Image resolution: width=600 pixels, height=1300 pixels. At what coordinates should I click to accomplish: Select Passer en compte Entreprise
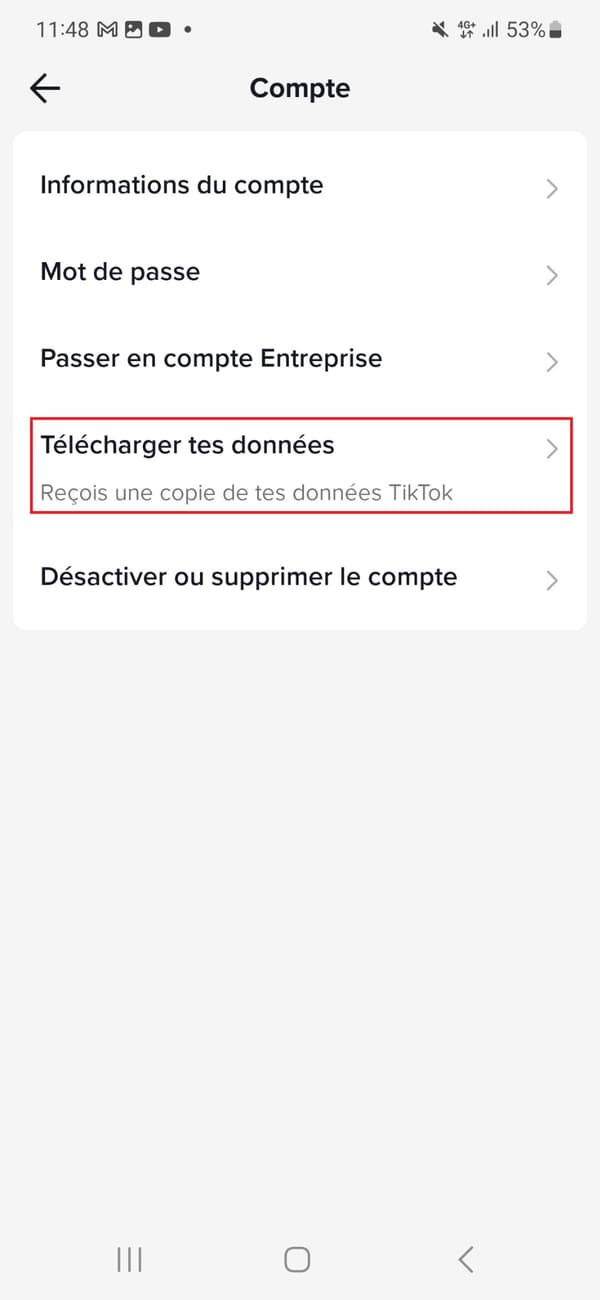pyautogui.click(x=300, y=359)
